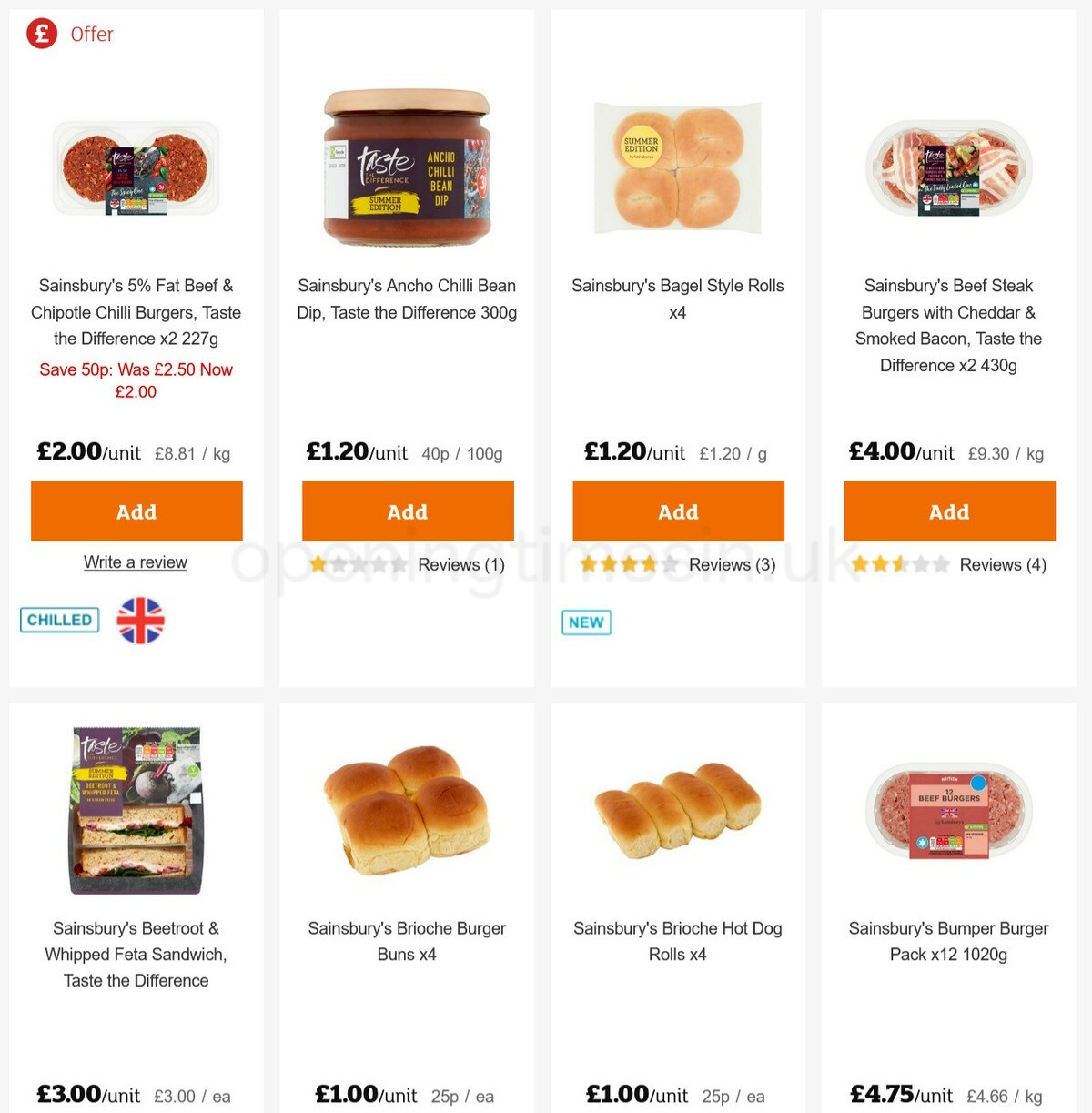Click the red £ Offer icon

coord(42,34)
